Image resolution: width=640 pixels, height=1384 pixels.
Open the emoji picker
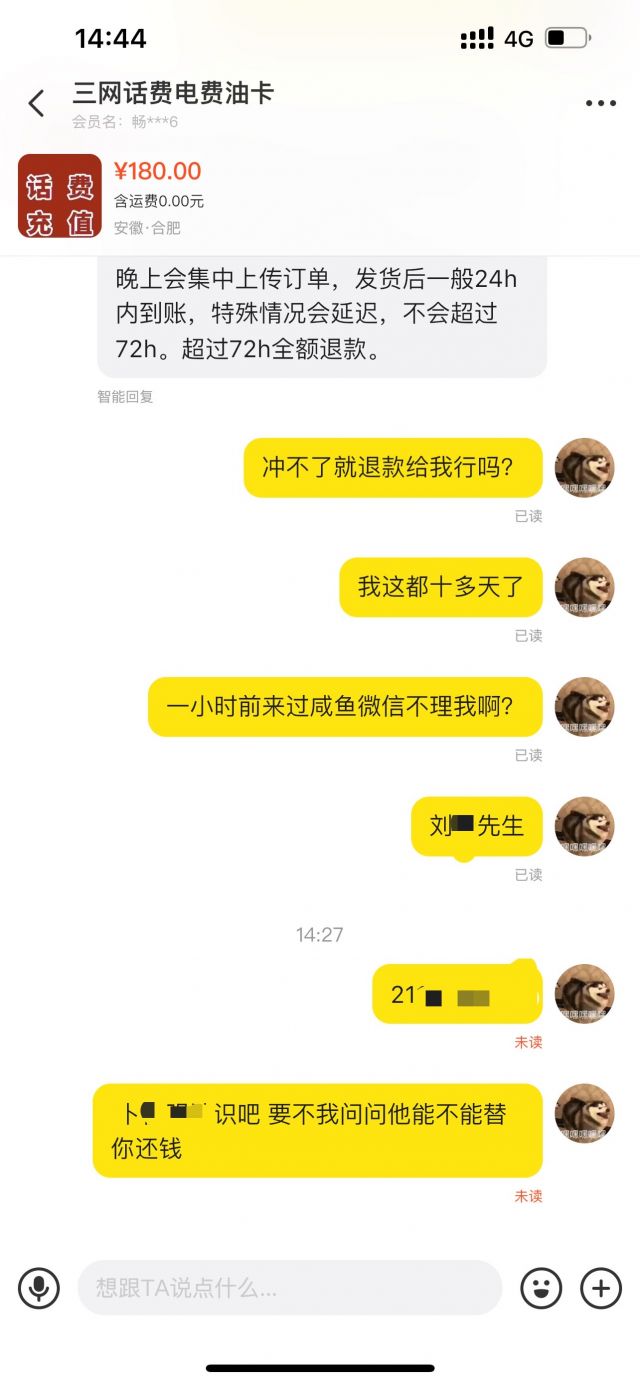pos(541,1288)
